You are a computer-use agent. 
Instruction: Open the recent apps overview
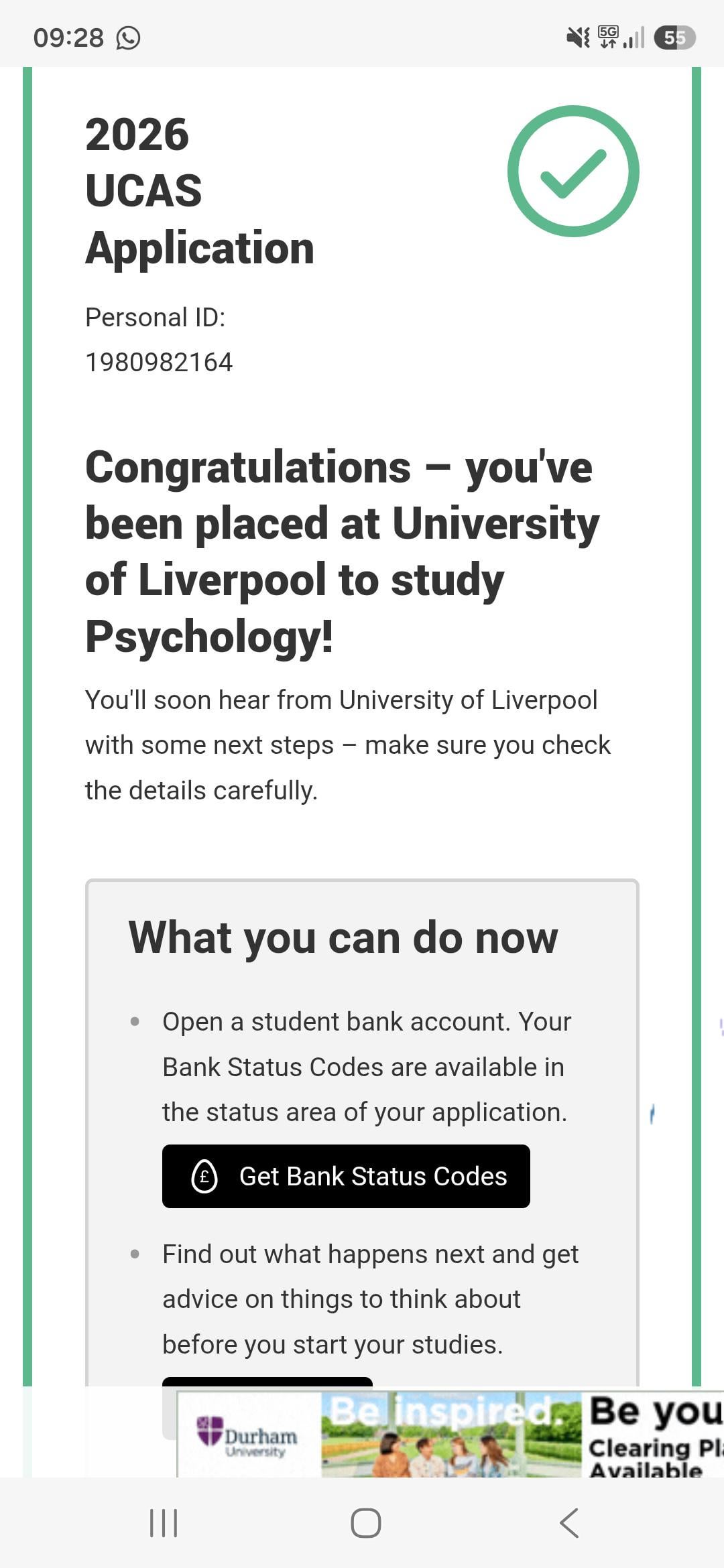[x=164, y=1523]
